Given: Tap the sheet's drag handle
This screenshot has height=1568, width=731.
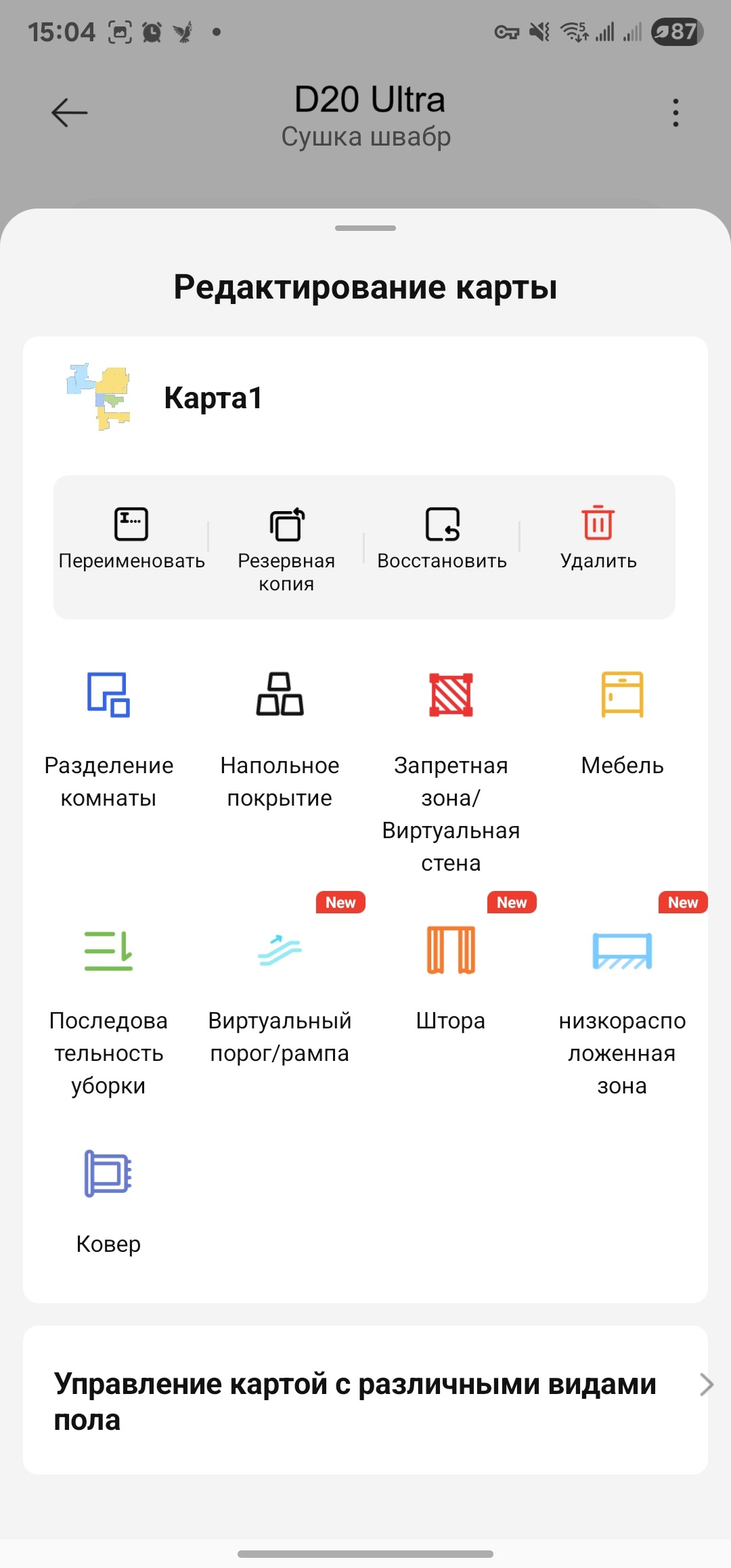Looking at the screenshot, I should pyautogui.click(x=365, y=228).
